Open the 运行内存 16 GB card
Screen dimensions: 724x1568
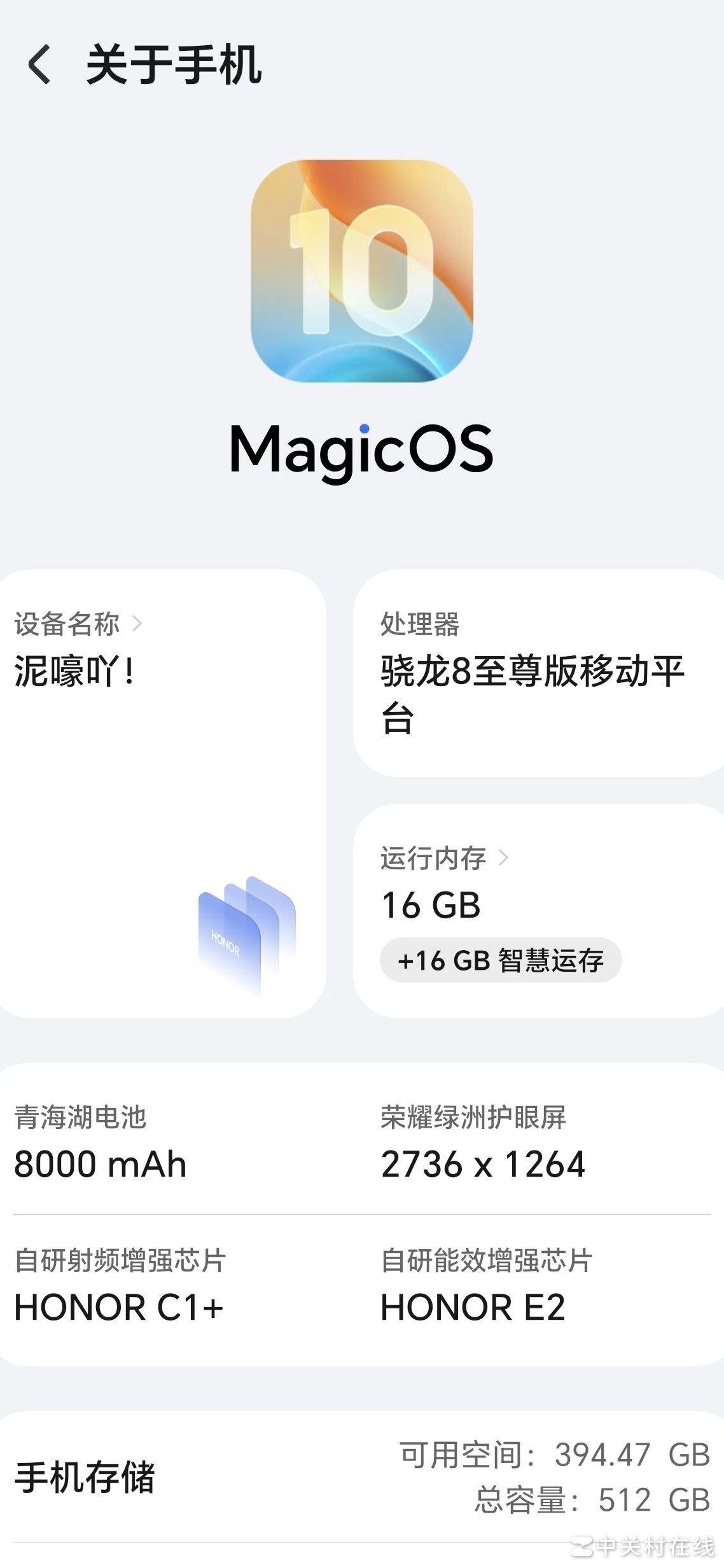(538, 910)
